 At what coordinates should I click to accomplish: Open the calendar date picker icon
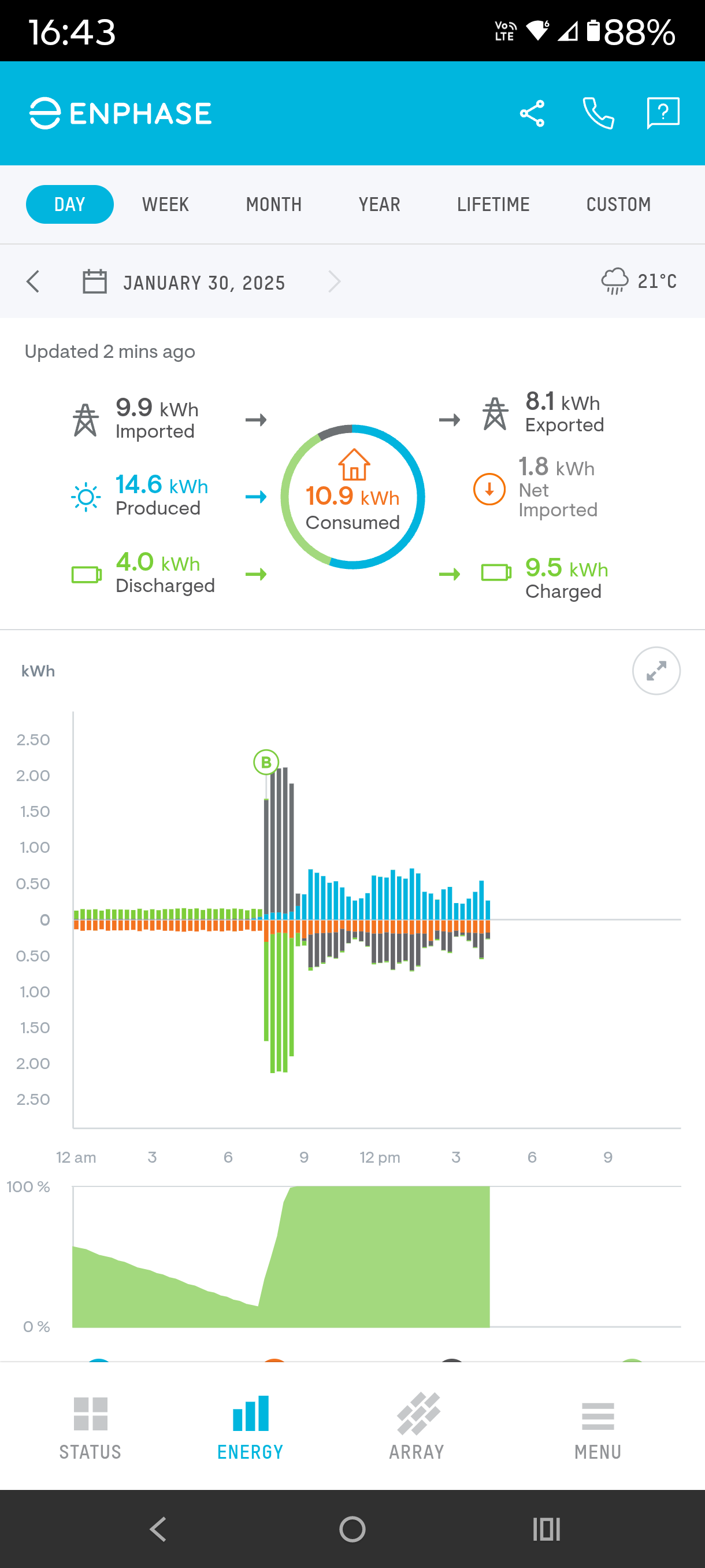pyautogui.click(x=95, y=281)
